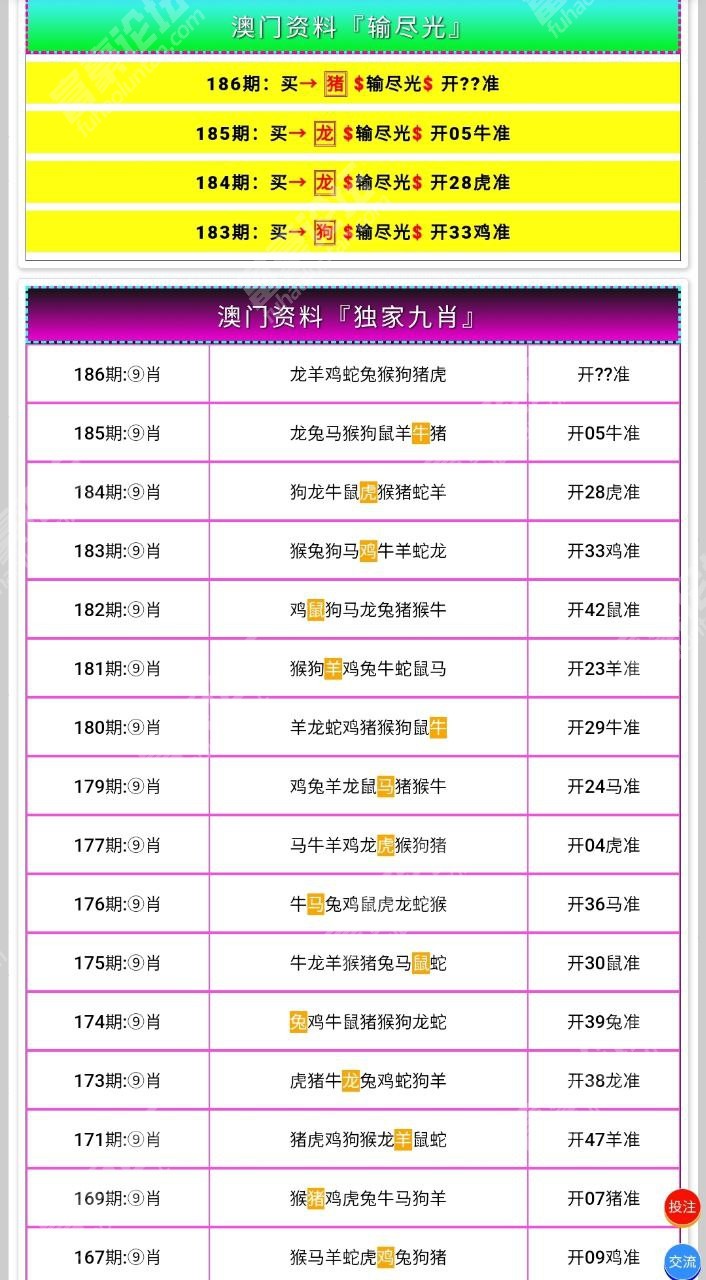Tap the red 投注 floating button
The width and height of the screenshot is (706, 1280).
point(682,1207)
